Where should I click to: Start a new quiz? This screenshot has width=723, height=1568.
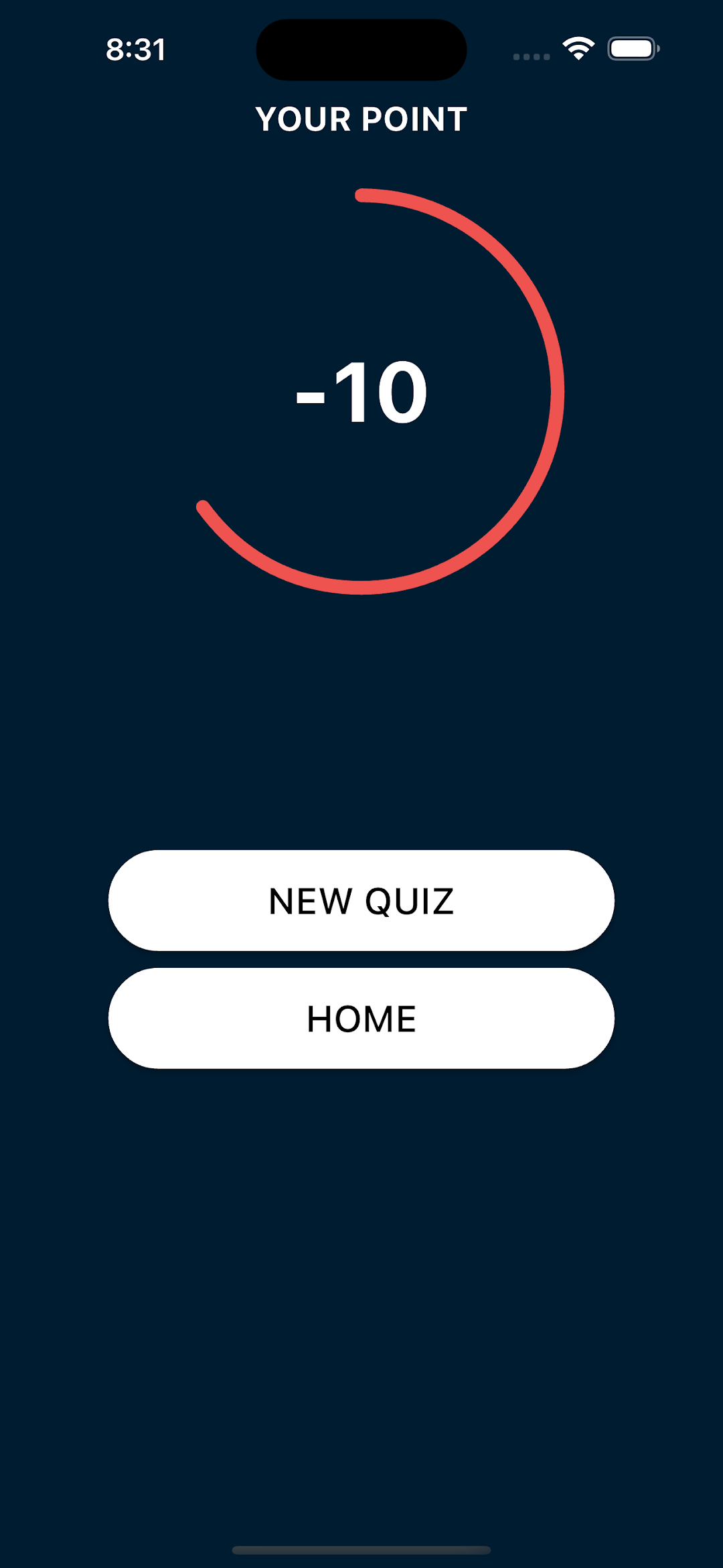pos(361,900)
